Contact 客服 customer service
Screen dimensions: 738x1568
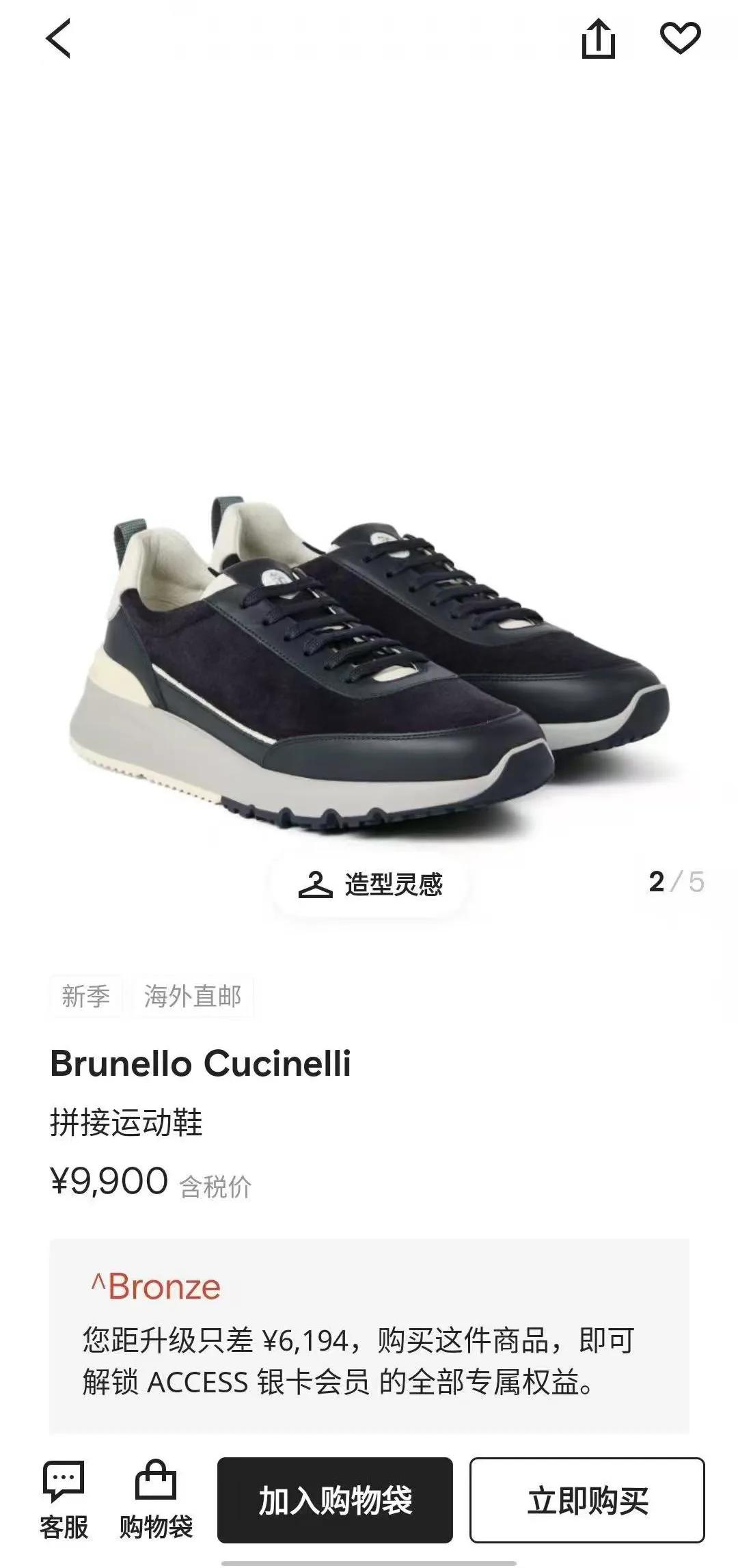[x=64, y=1500]
